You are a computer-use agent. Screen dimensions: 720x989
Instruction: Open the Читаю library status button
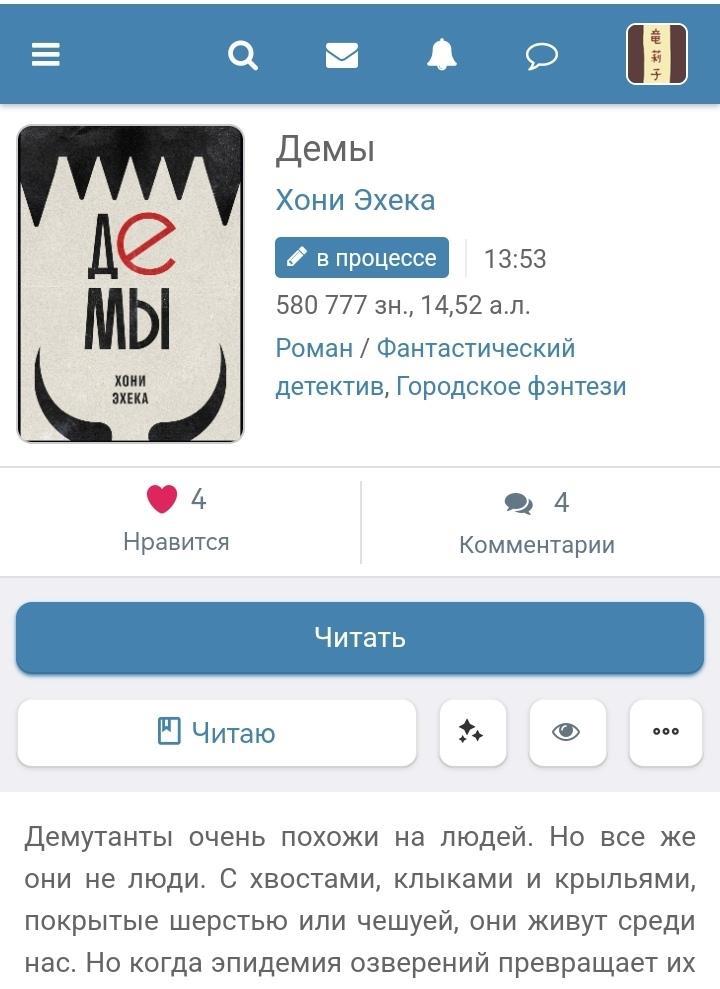217,733
